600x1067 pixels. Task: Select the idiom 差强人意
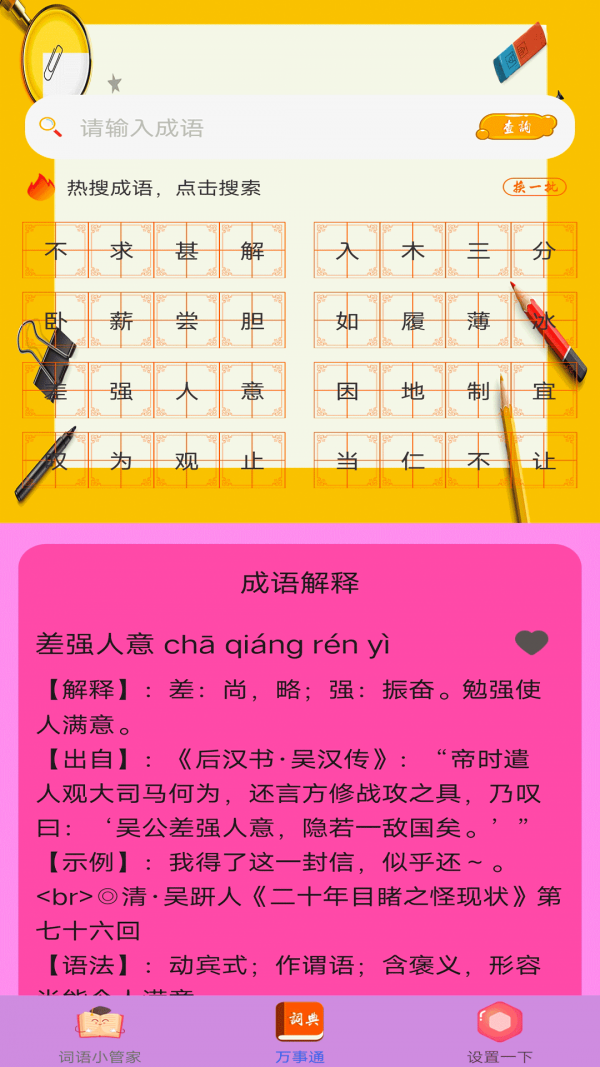(154, 391)
